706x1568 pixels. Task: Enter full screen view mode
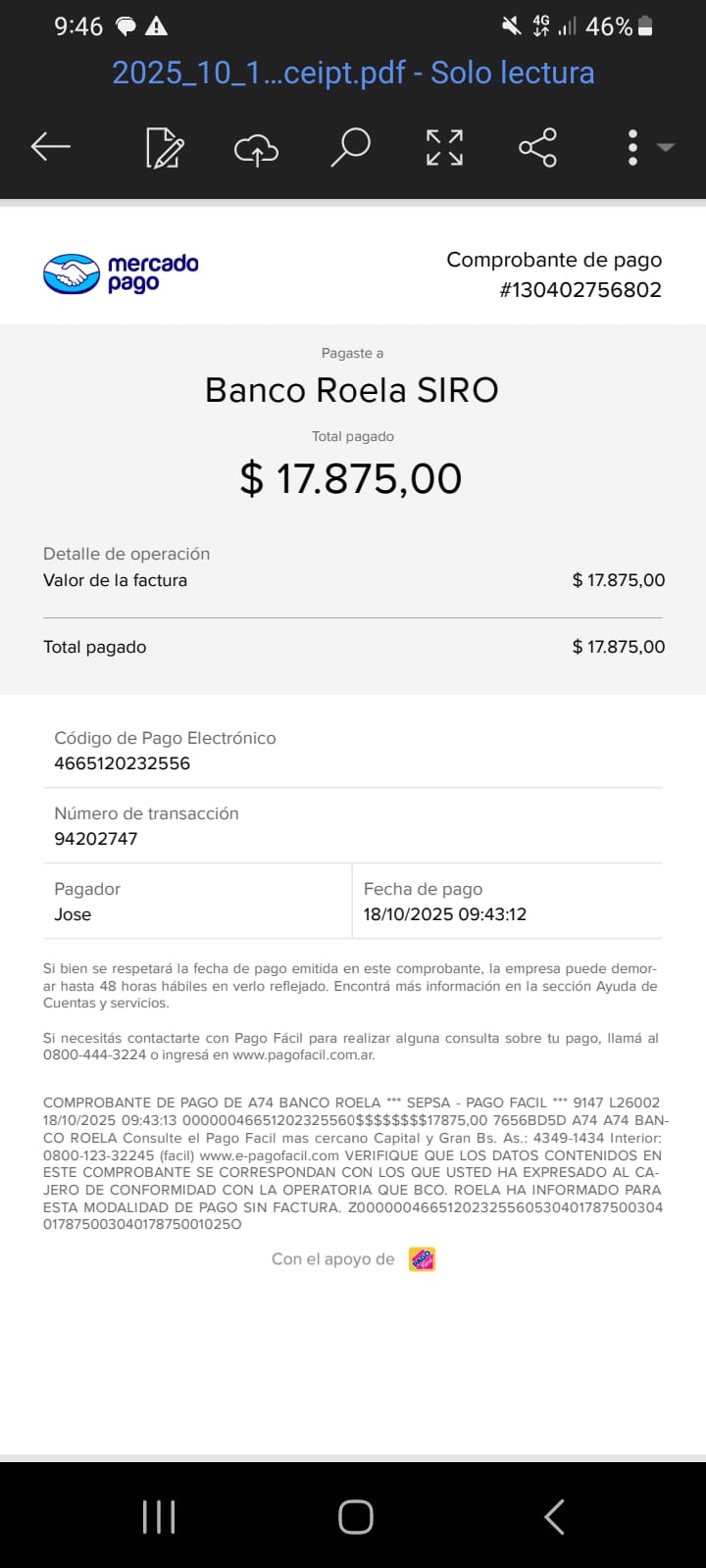[x=444, y=147]
